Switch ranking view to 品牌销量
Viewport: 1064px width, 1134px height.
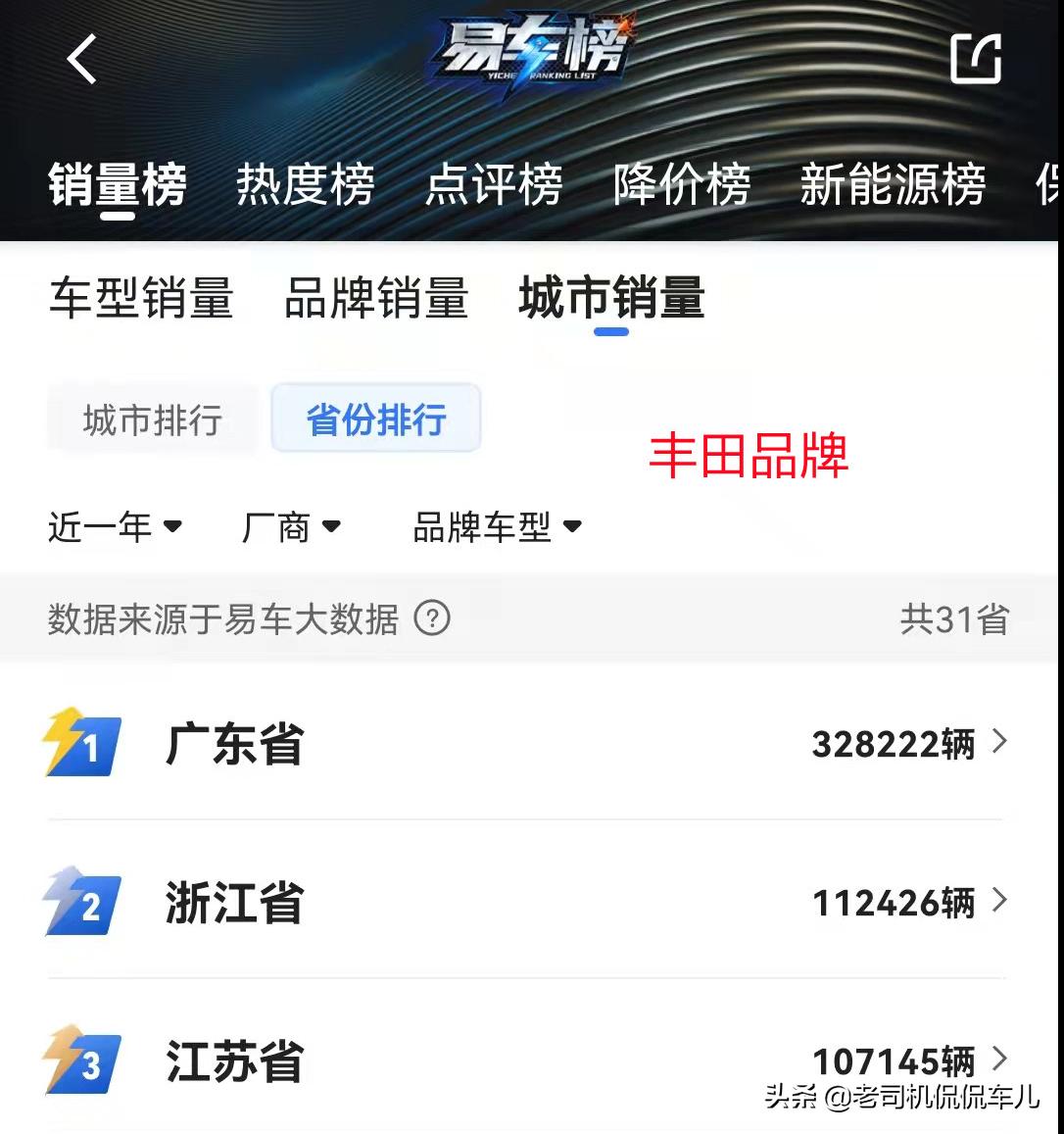tap(377, 301)
